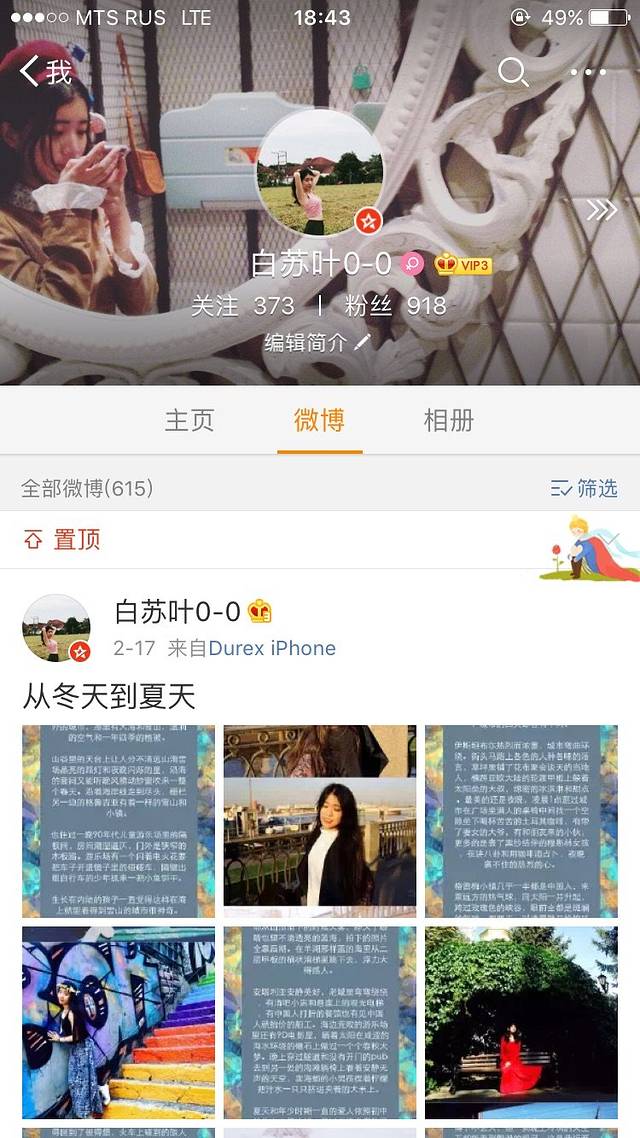Tap the small avatar beside the post name
The width and height of the screenshot is (640, 1138).
click(57, 628)
